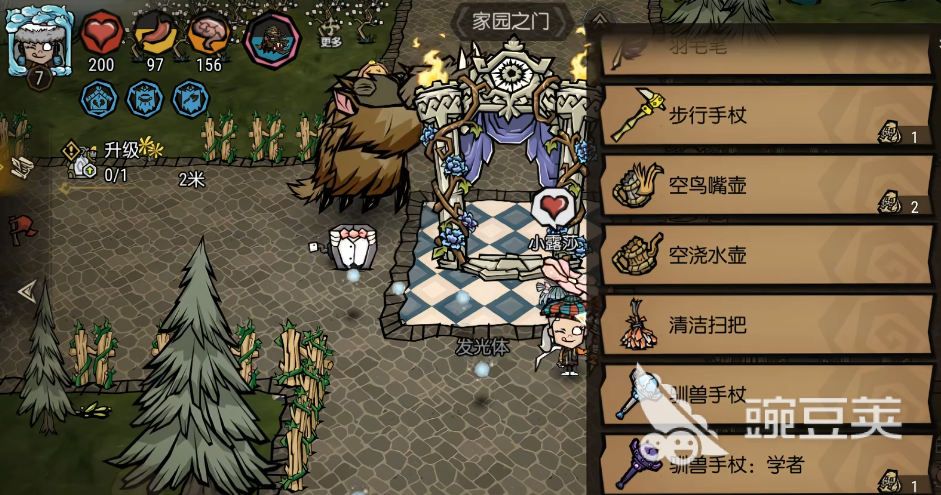The width and height of the screenshot is (941, 495).
Task: Choose the 羽毛笔 item
Action: [x=766, y=53]
